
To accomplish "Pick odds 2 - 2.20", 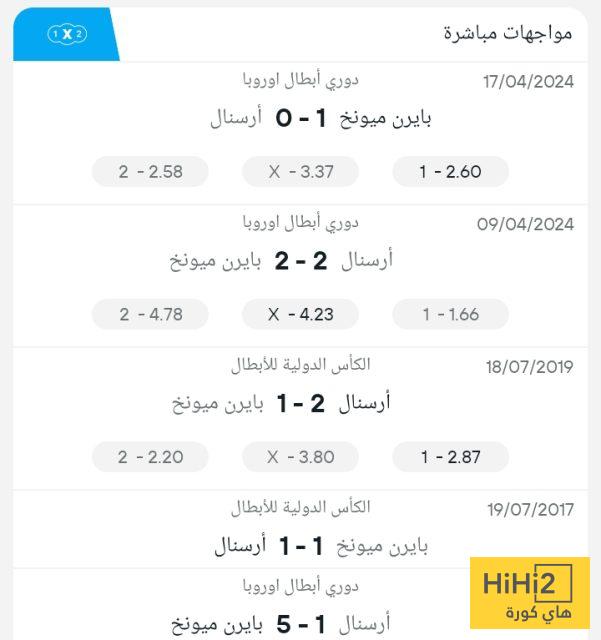I will [x=150, y=457].
